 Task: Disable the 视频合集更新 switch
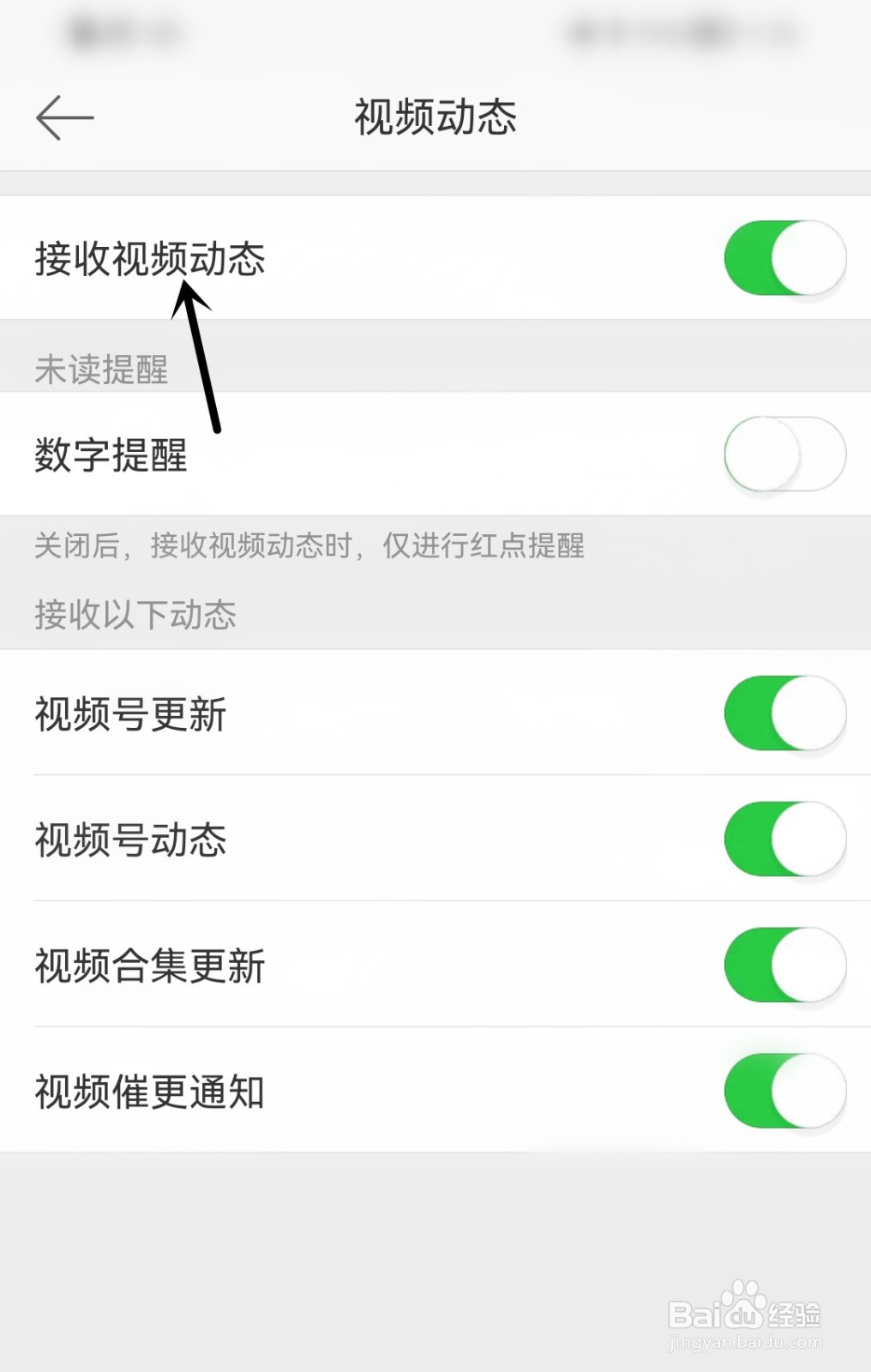coord(783,963)
